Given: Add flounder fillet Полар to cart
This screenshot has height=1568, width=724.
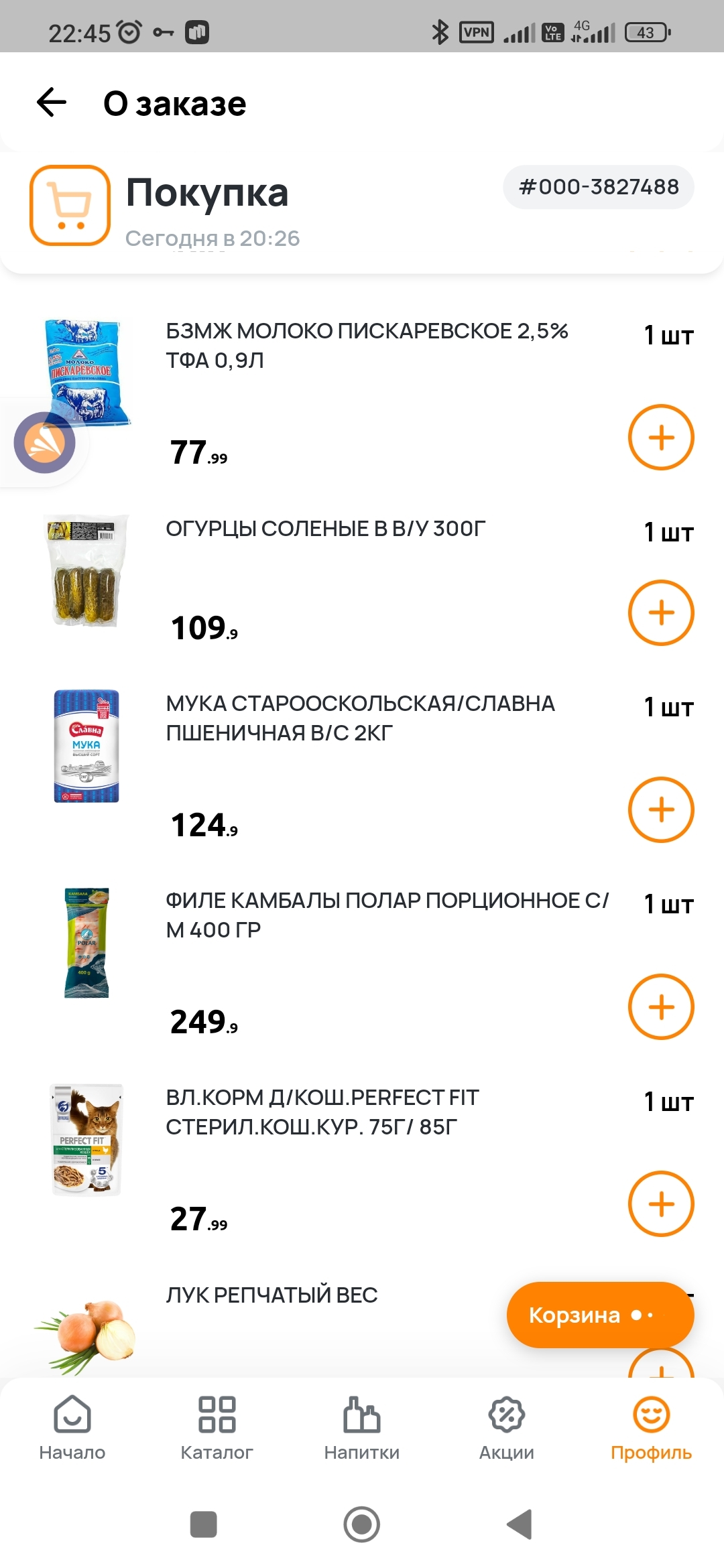Looking at the screenshot, I should (x=661, y=1006).
